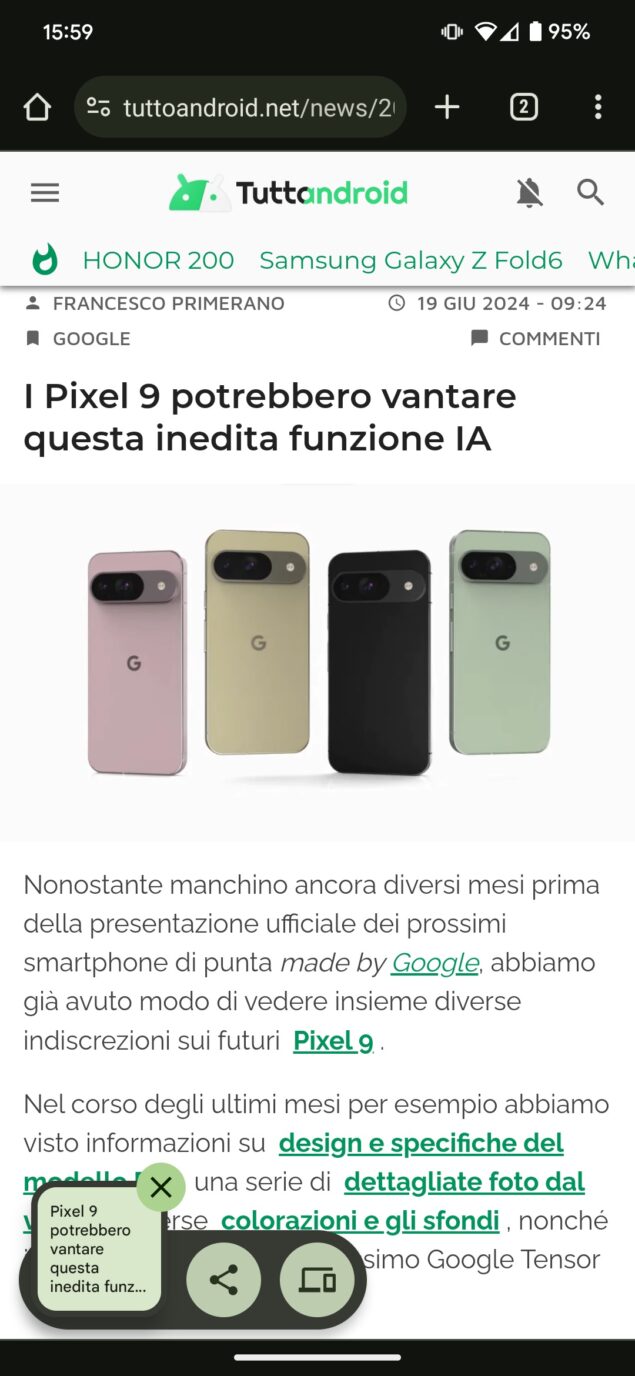Jump to the COMMENTI section
This screenshot has width=635, height=1376.
pyautogui.click(x=549, y=339)
